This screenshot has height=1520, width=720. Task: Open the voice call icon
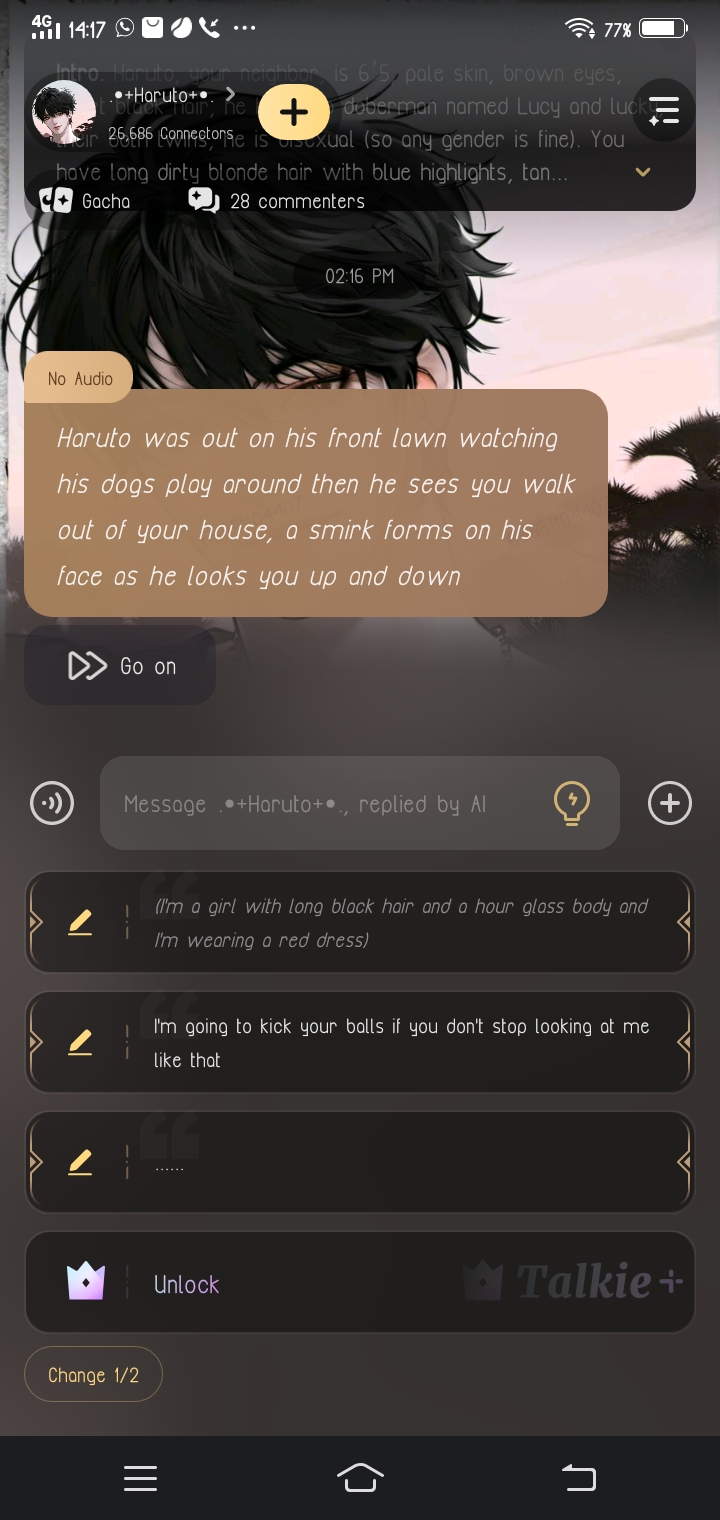(52, 803)
